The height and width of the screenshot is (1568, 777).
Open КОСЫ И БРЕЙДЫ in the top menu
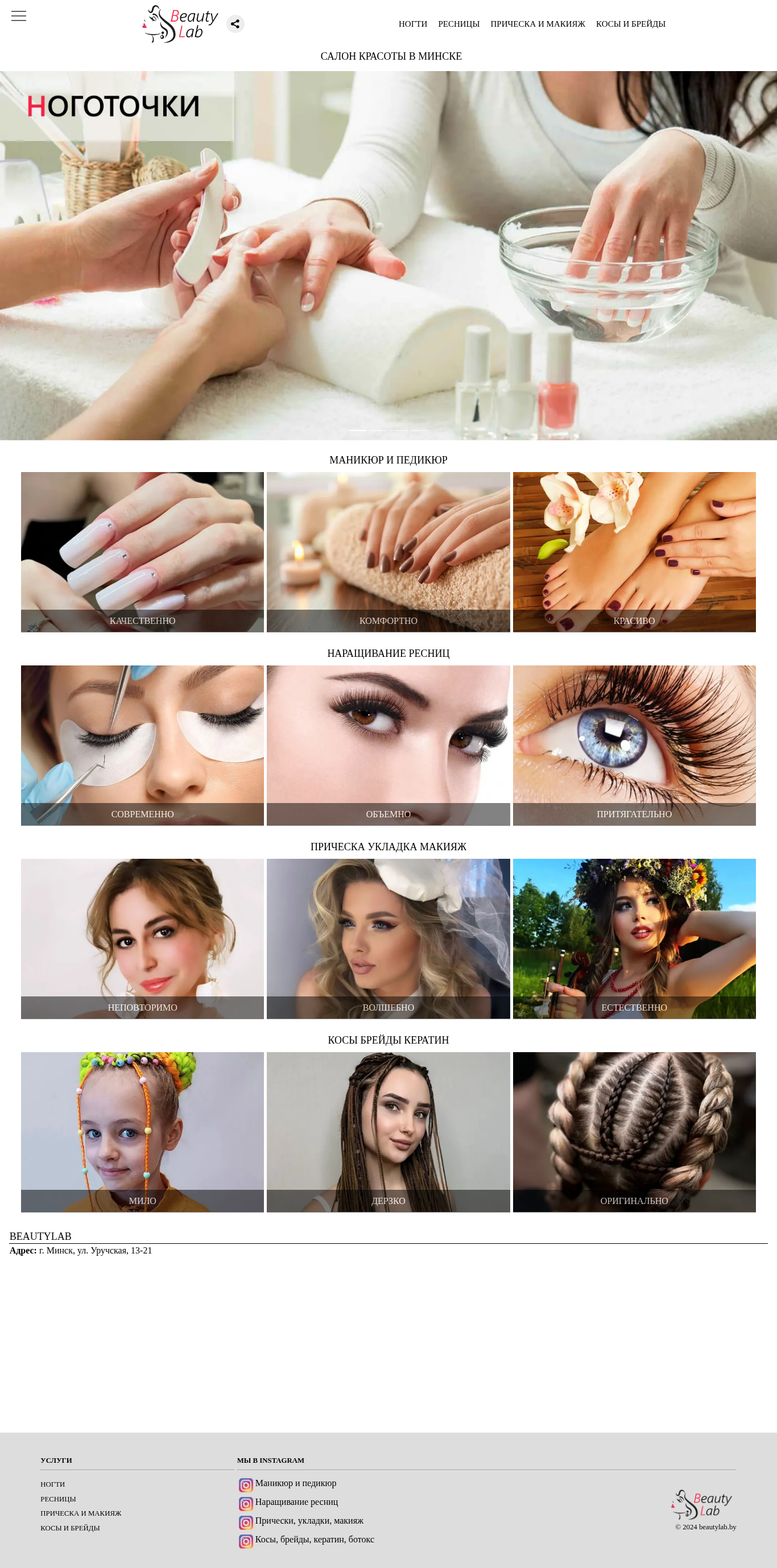tap(630, 24)
